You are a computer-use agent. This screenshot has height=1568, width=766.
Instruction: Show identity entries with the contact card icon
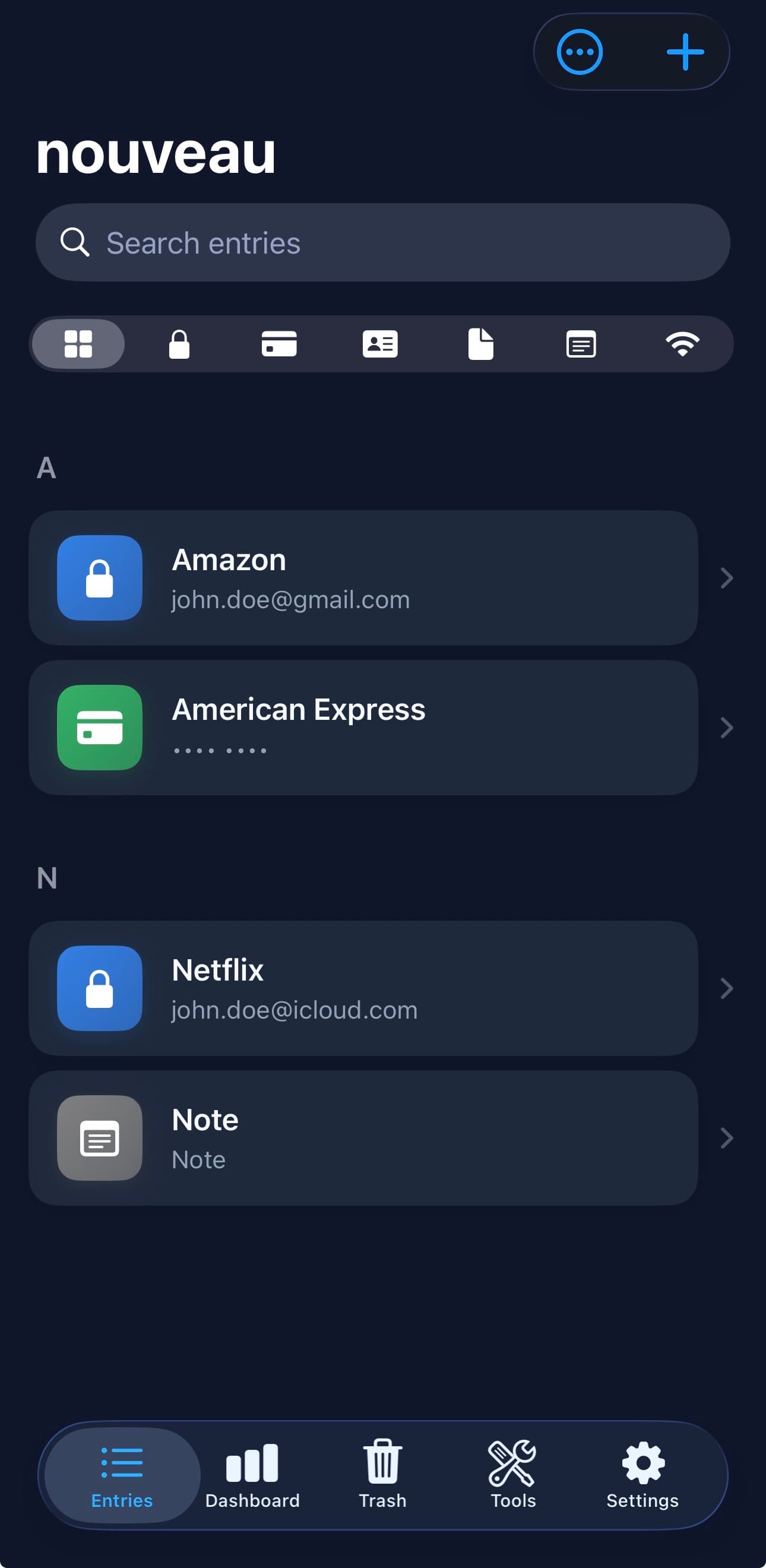click(380, 344)
